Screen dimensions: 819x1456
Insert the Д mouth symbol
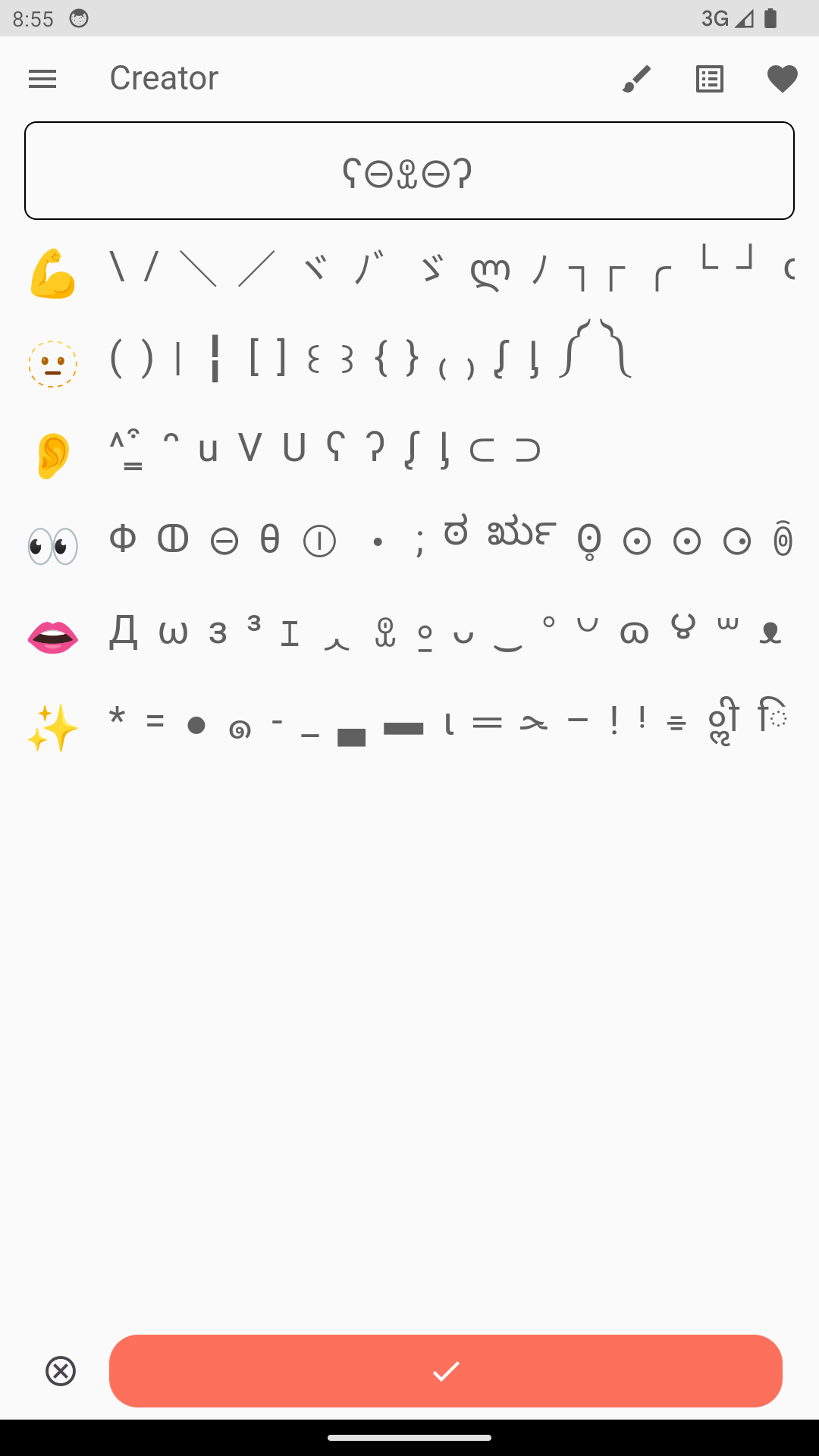tap(123, 632)
